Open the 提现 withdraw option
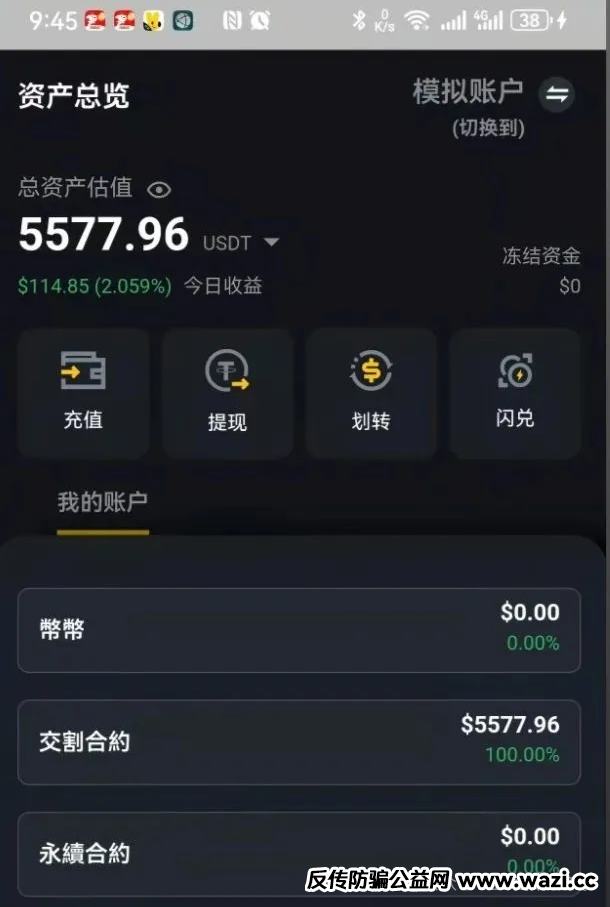Image resolution: width=610 pixels, height=907 pixels. point(227,393)
